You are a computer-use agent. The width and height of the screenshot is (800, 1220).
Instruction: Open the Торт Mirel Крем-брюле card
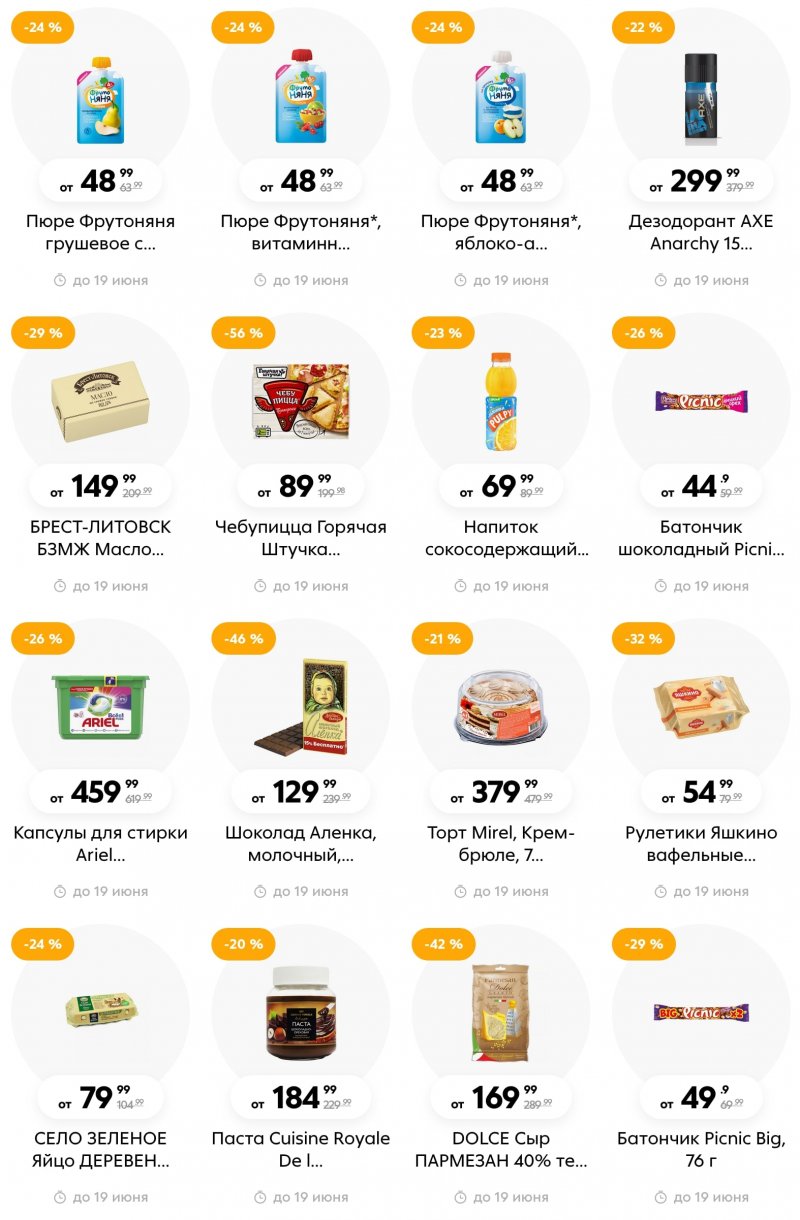[x=500, y=710]
